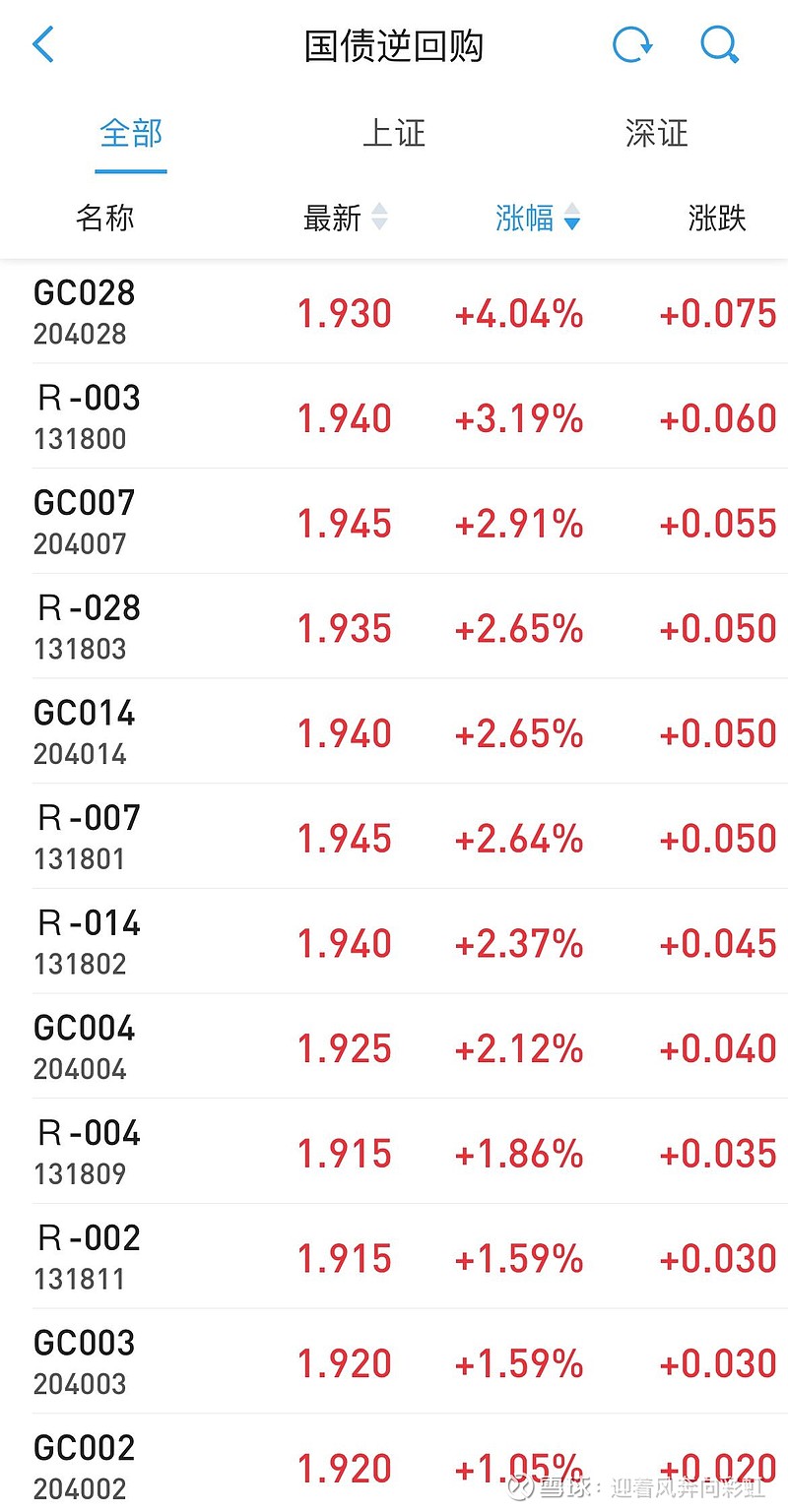The height and width of the screenshot is (1512, 788).
Task: Select the 全部 tab
Action: pos(130,135)
